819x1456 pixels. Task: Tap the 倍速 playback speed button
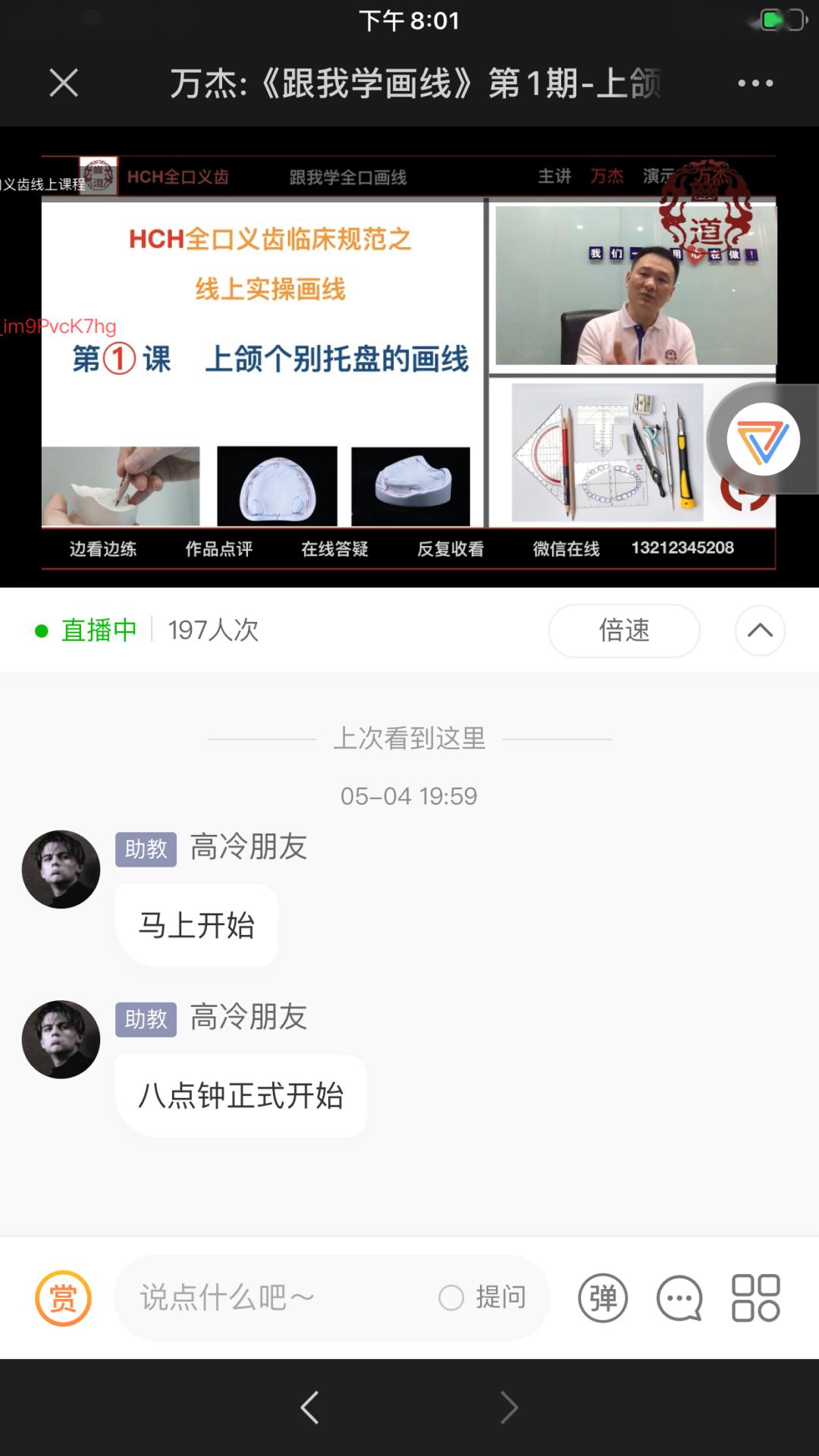pyautogui.click(x=624, y=630)
